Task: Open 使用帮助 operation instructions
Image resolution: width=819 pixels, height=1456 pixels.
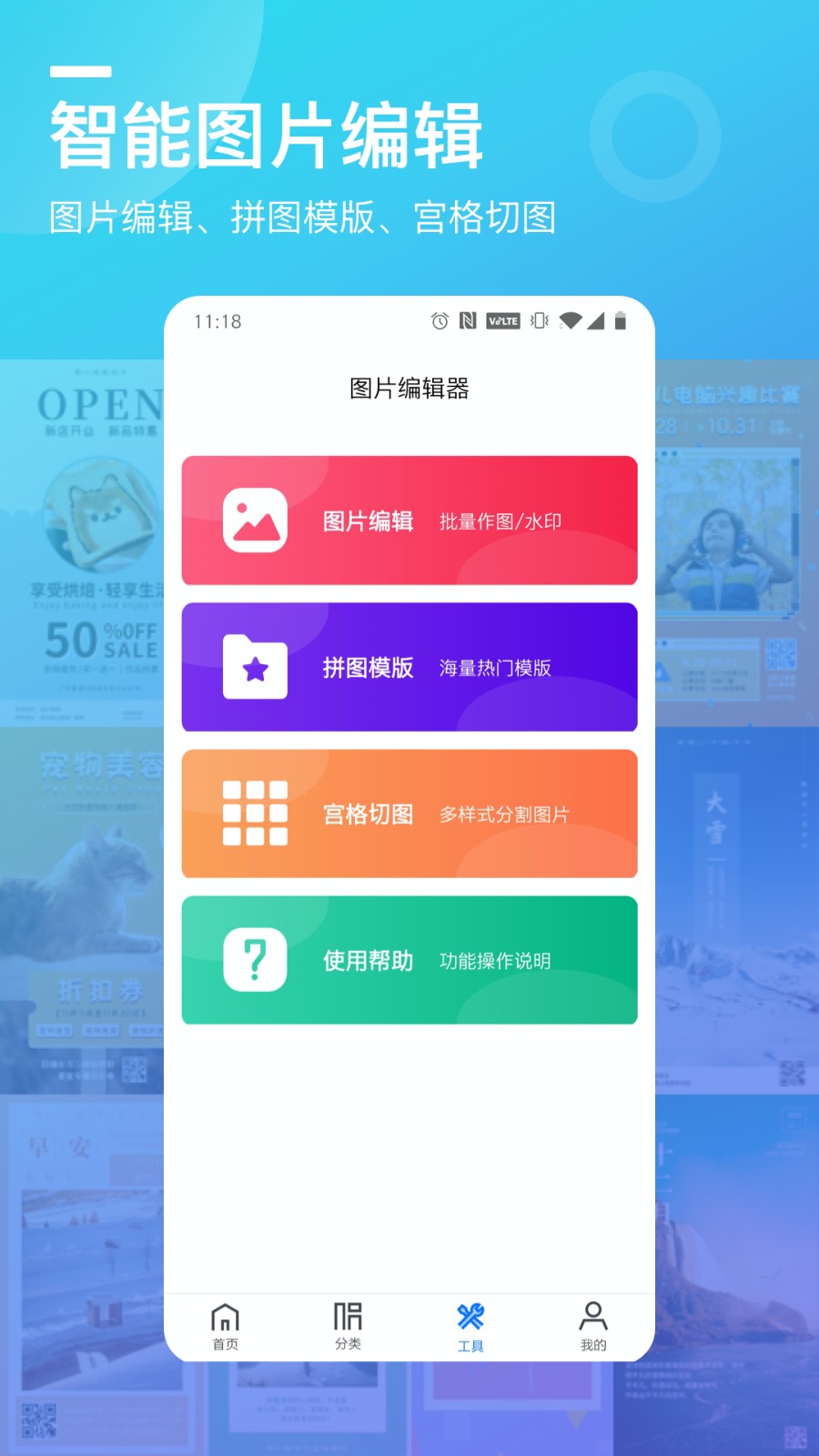Action: tap(409, 960)
